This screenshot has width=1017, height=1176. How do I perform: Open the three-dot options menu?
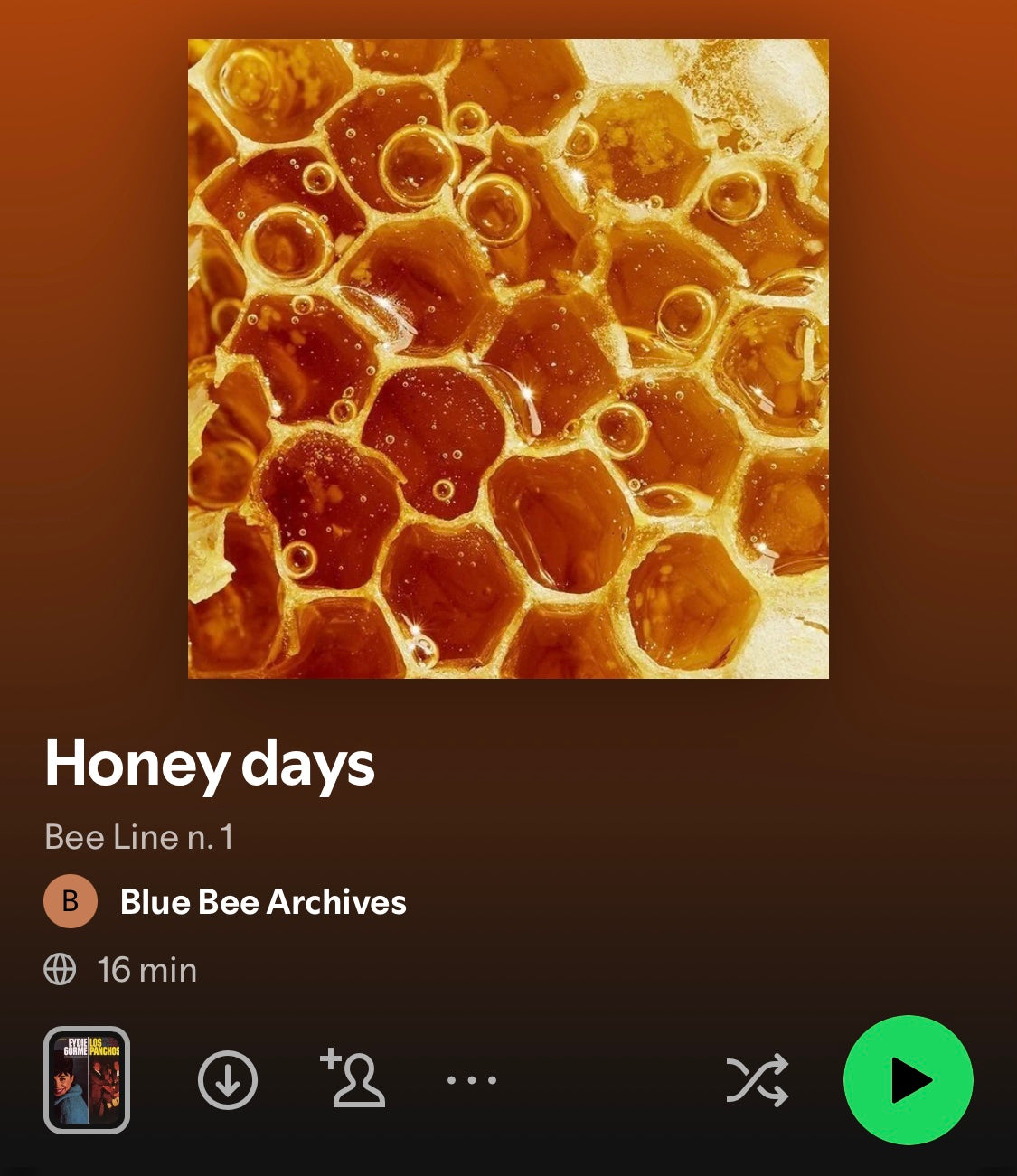point(472,1080)
